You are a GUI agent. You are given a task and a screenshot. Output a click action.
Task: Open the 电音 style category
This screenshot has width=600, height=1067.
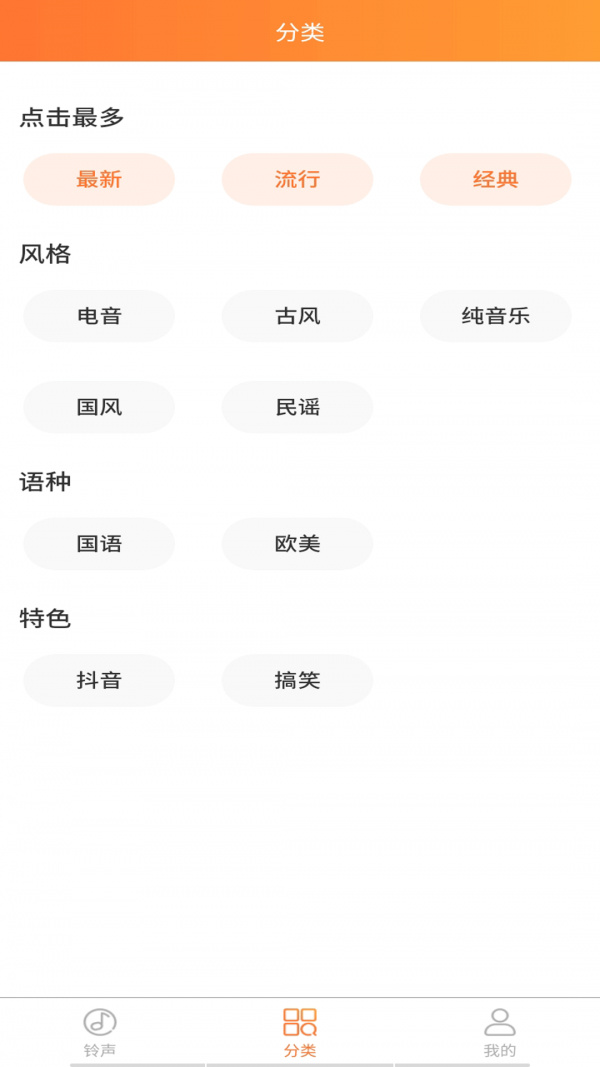pos(99,316)
